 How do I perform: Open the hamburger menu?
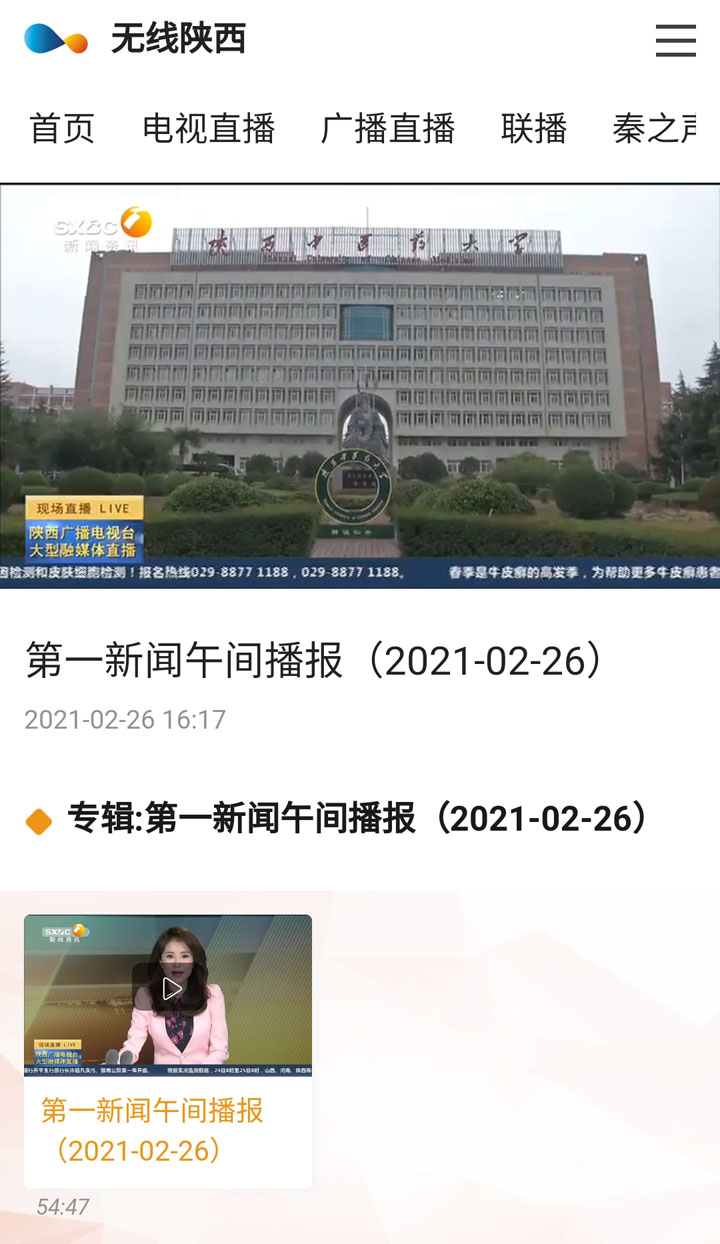point(675,40)
